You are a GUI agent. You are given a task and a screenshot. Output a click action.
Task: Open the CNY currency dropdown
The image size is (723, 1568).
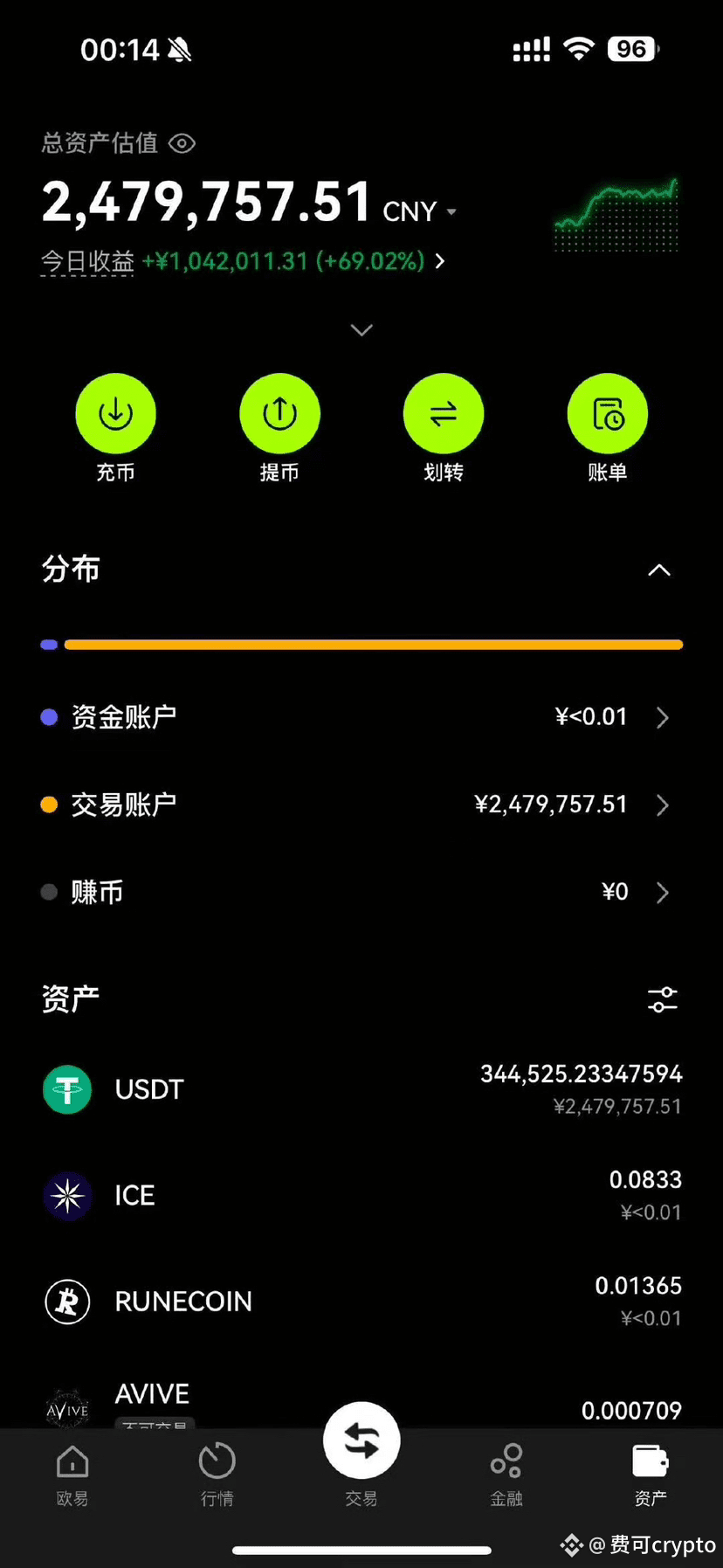click(420, 211)
